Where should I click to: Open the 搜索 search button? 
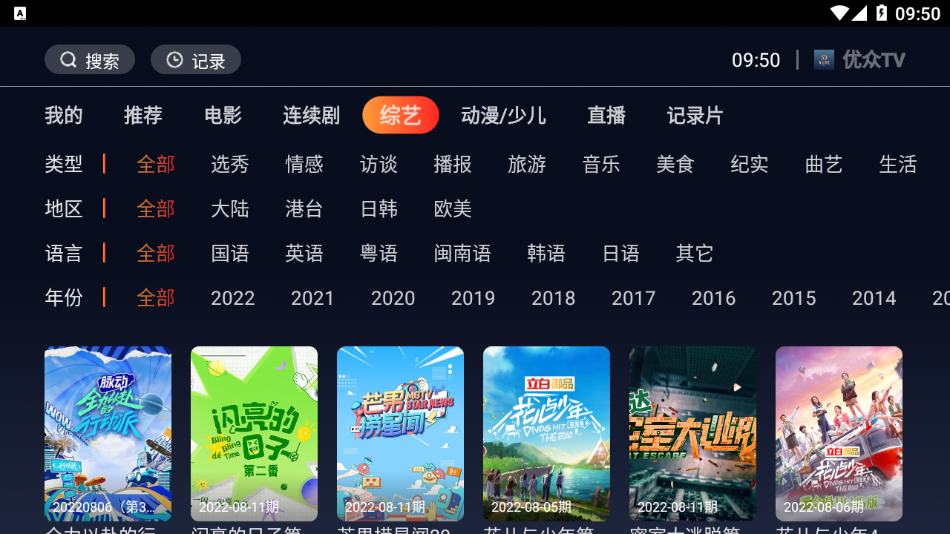89,60
